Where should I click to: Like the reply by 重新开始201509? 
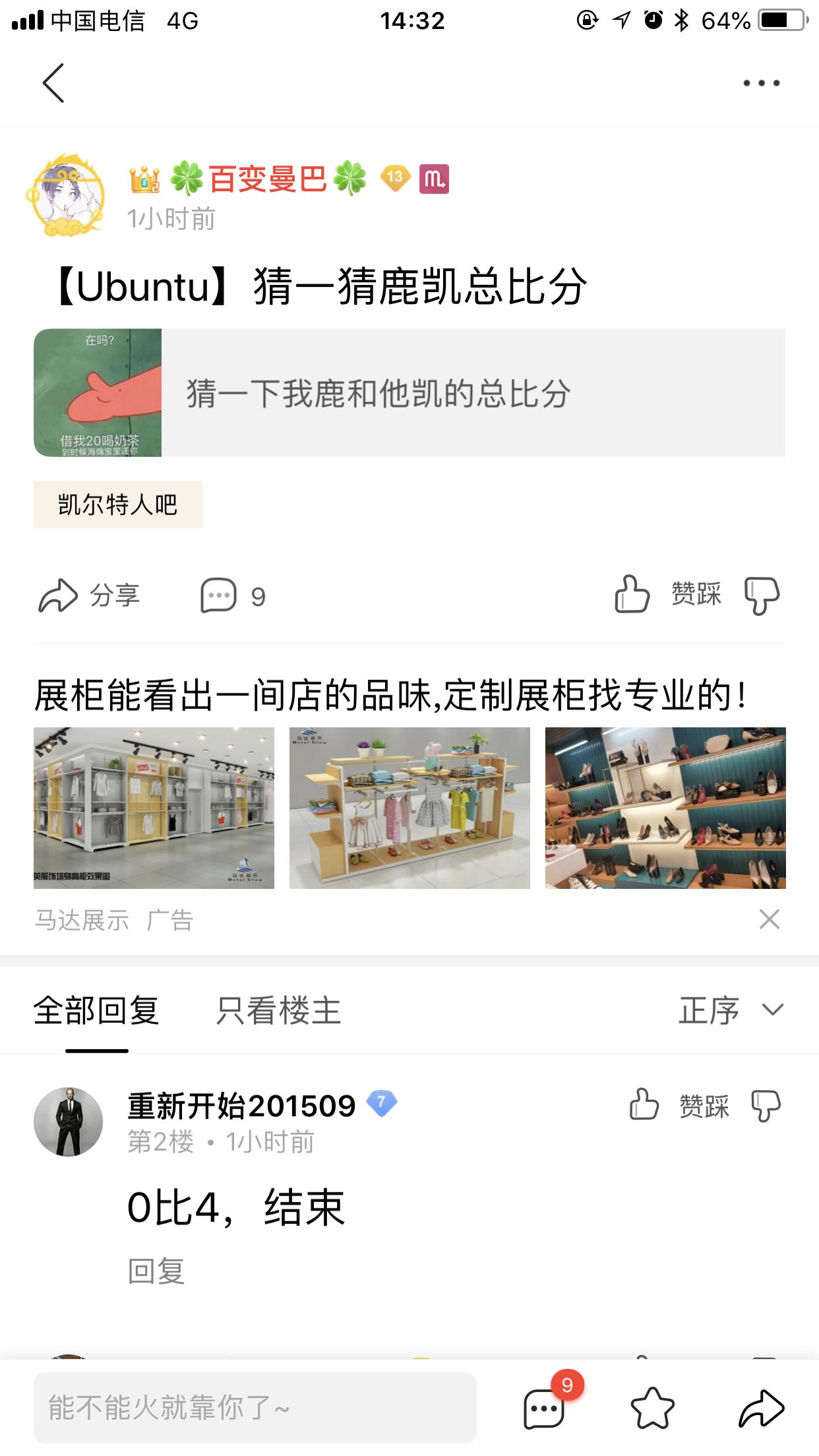tap(644, 1105)
